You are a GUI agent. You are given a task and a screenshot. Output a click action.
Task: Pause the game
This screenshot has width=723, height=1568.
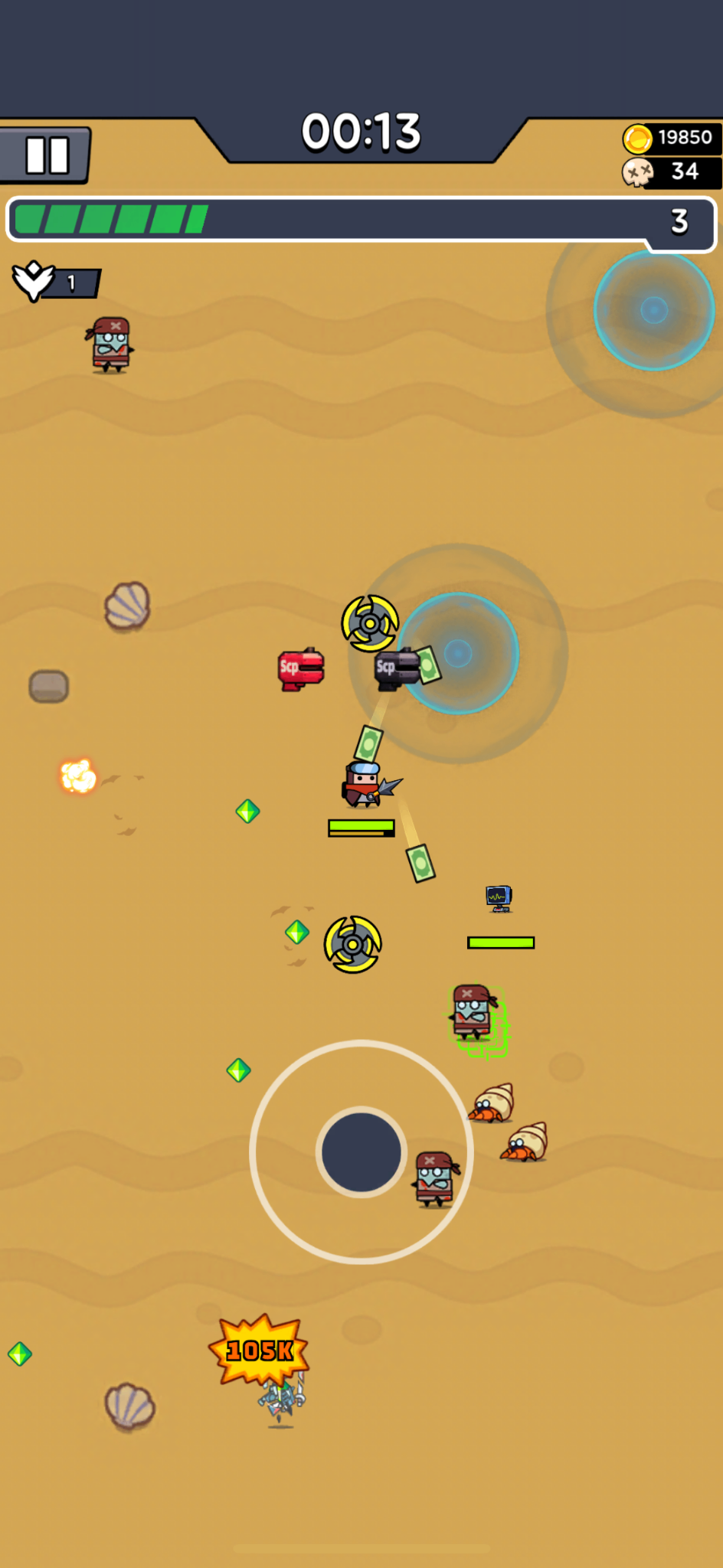47,155
